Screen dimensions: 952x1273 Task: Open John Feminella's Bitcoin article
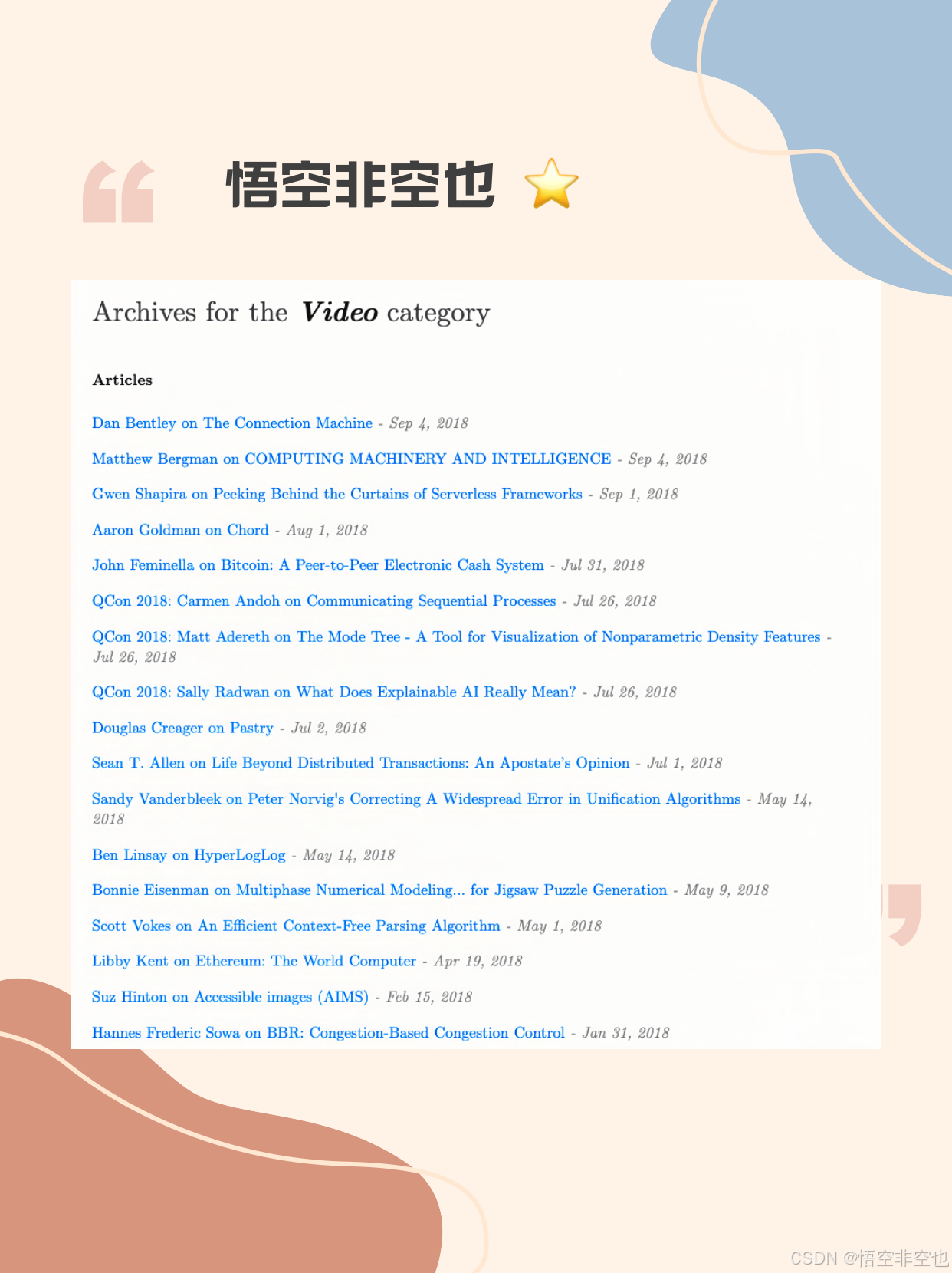[317, 565]
